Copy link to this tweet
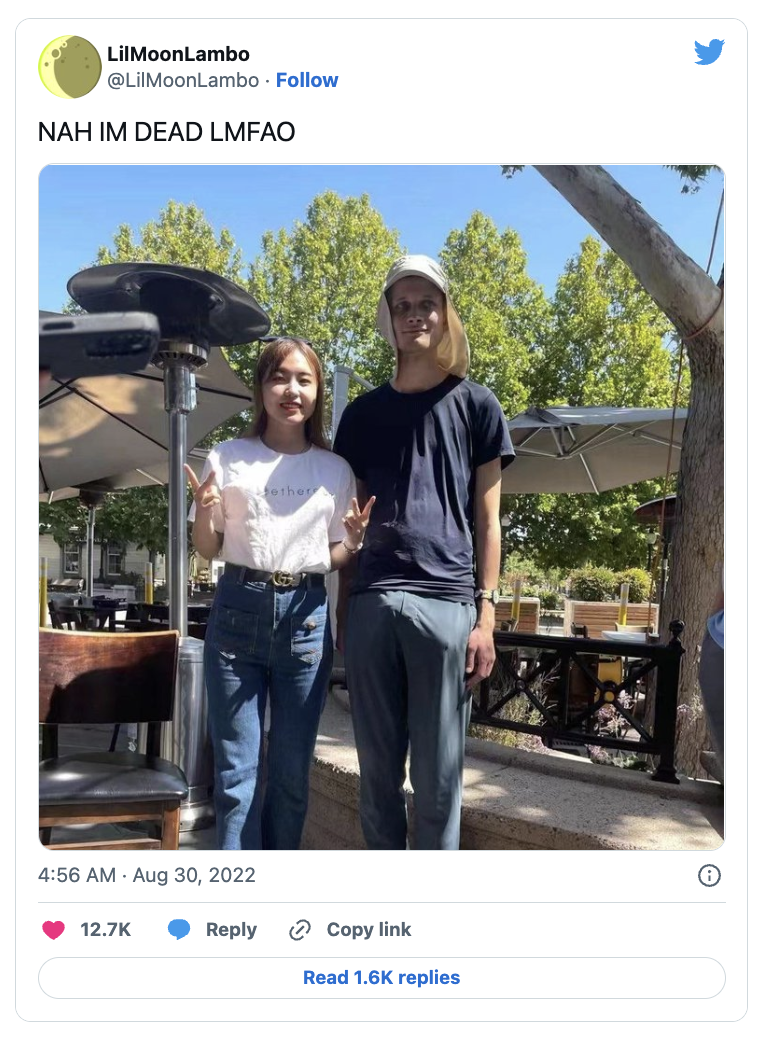Image resolution: width=766 pixels, height=1042 pixels. click(350, 930)
